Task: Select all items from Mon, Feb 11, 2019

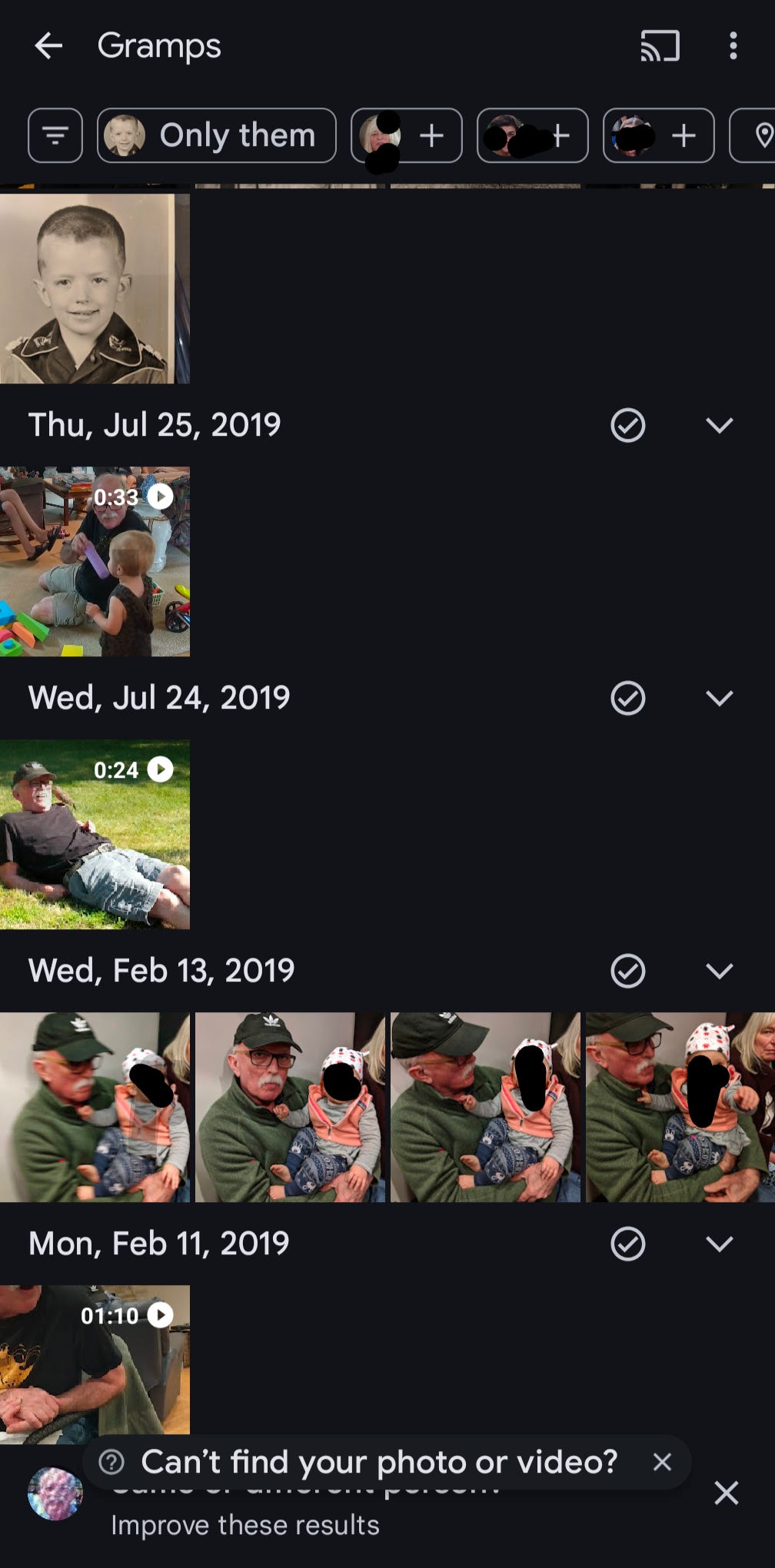Action: coord(627,1244)
